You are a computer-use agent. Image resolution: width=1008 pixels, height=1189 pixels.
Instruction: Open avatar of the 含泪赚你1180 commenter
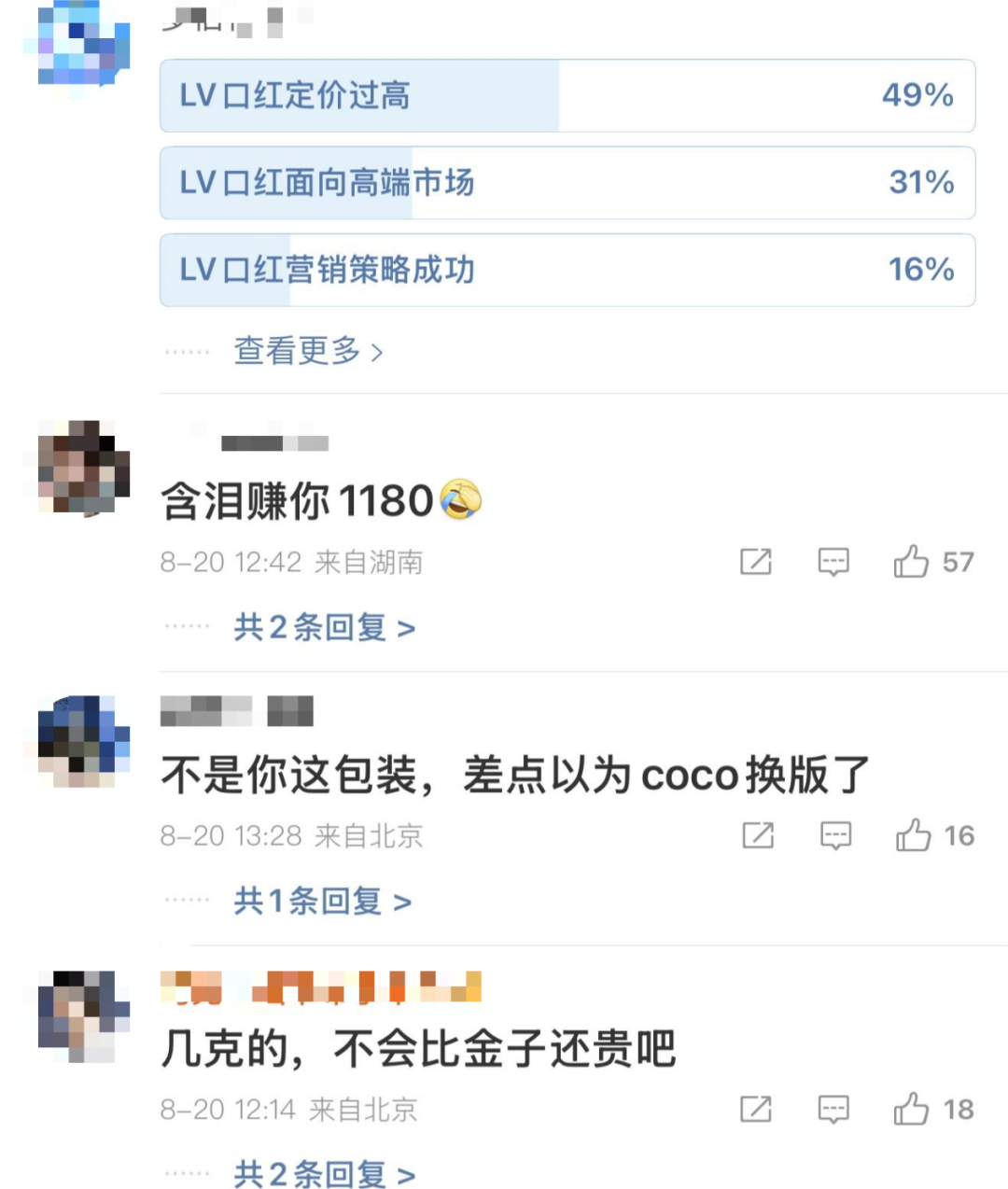pos(83,467)
